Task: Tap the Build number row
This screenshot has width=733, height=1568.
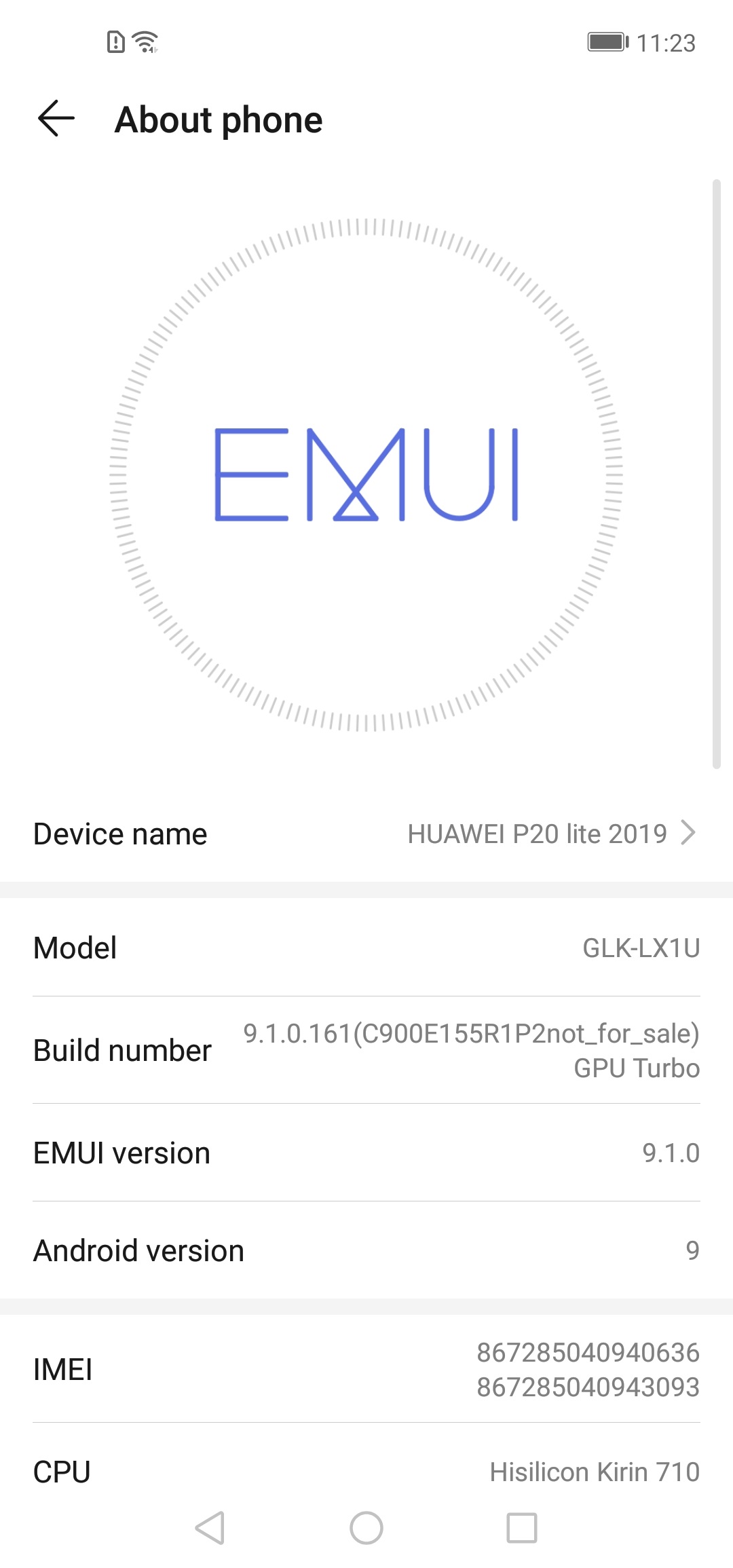Action: tap(366, 1050)
